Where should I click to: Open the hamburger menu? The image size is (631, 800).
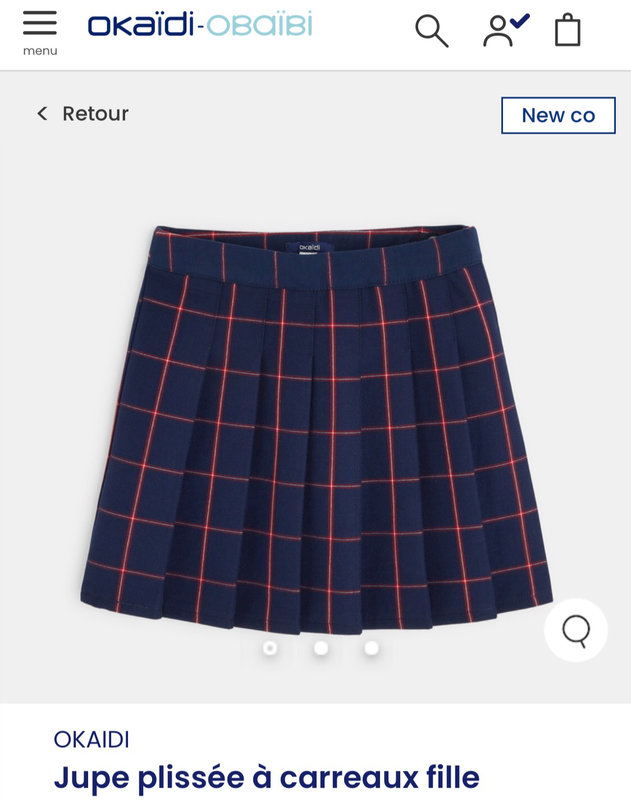(40, 30)
